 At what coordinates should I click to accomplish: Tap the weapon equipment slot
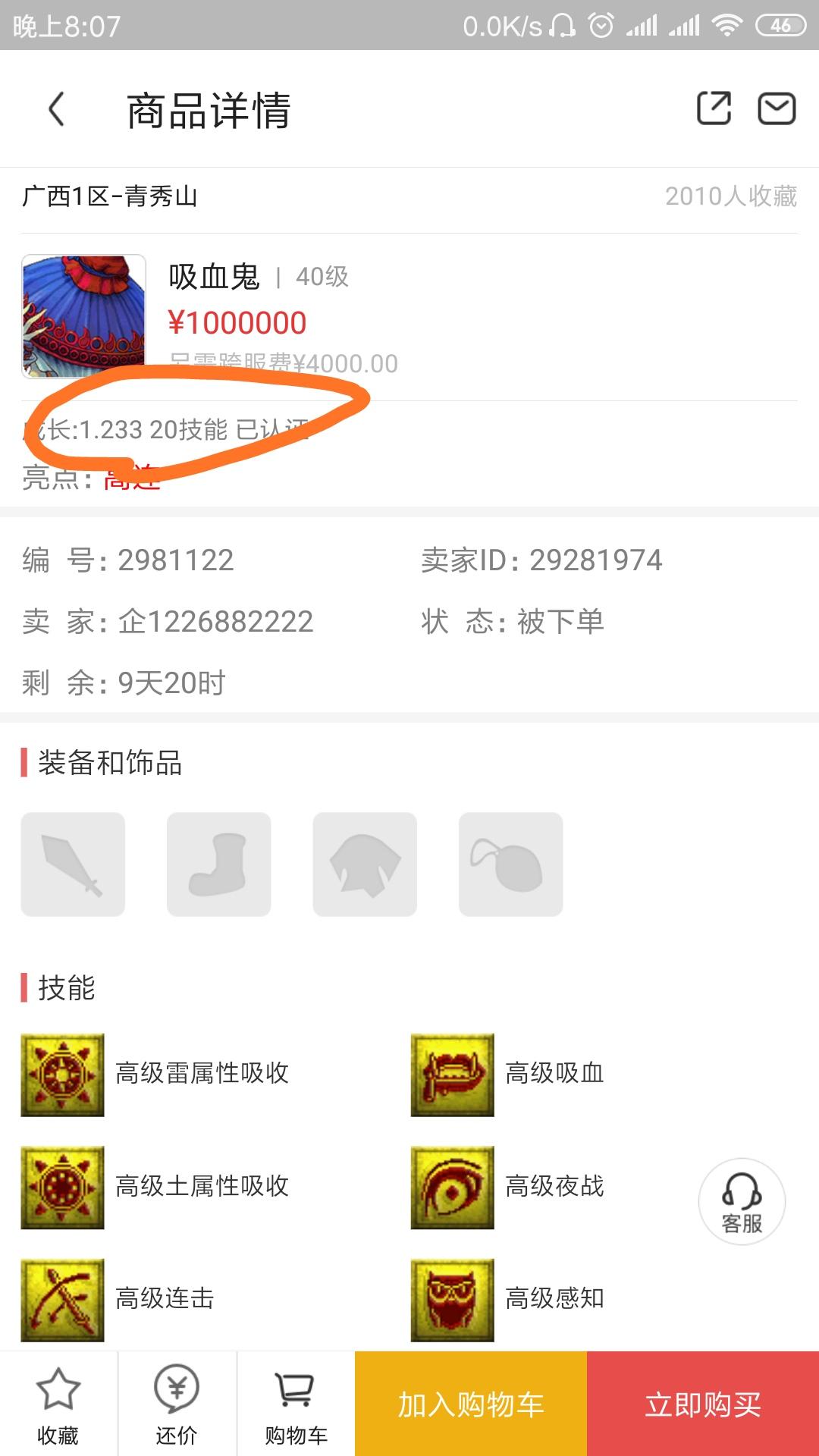73,864
